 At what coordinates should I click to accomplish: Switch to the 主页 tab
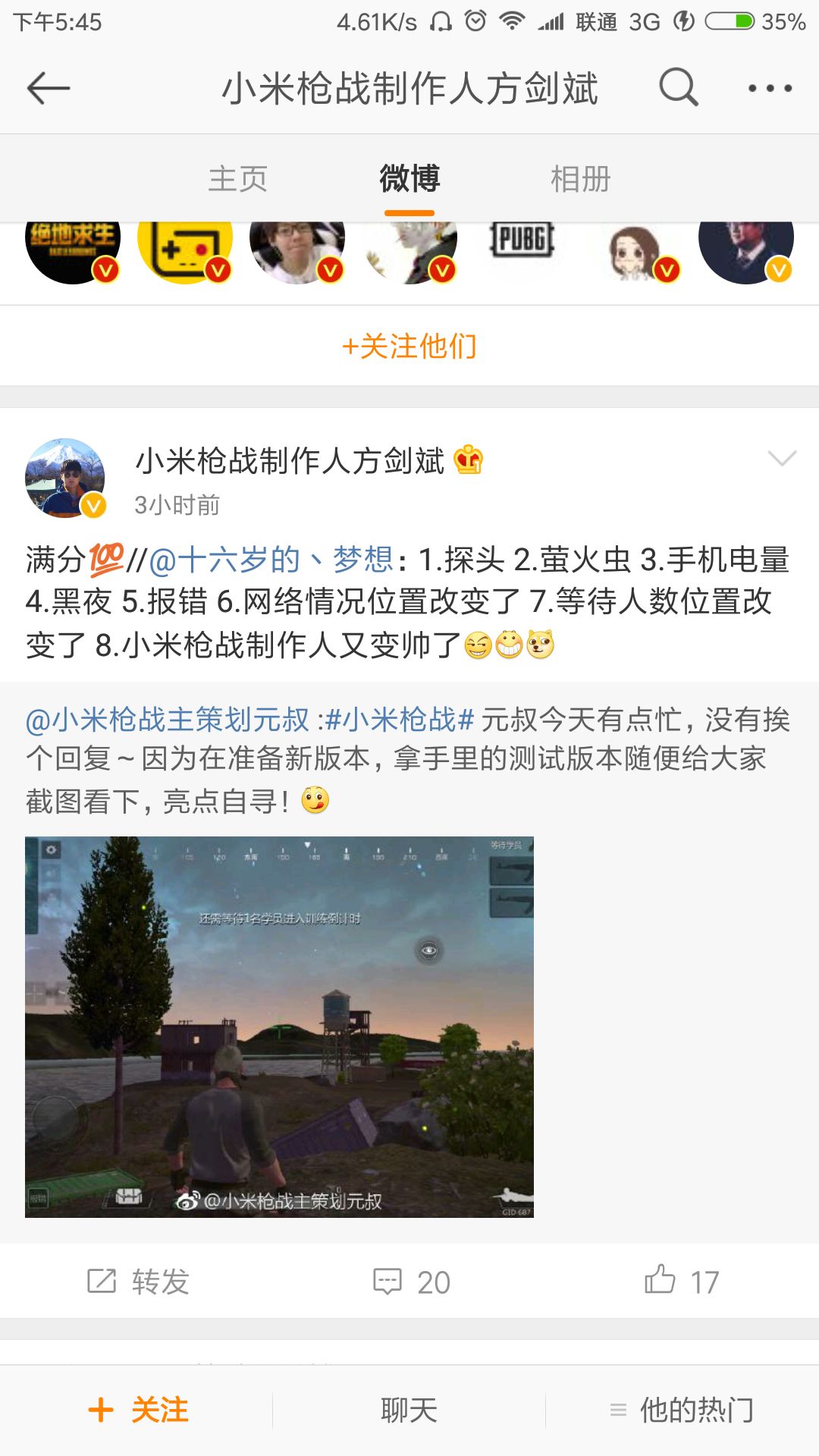point(238,180)
